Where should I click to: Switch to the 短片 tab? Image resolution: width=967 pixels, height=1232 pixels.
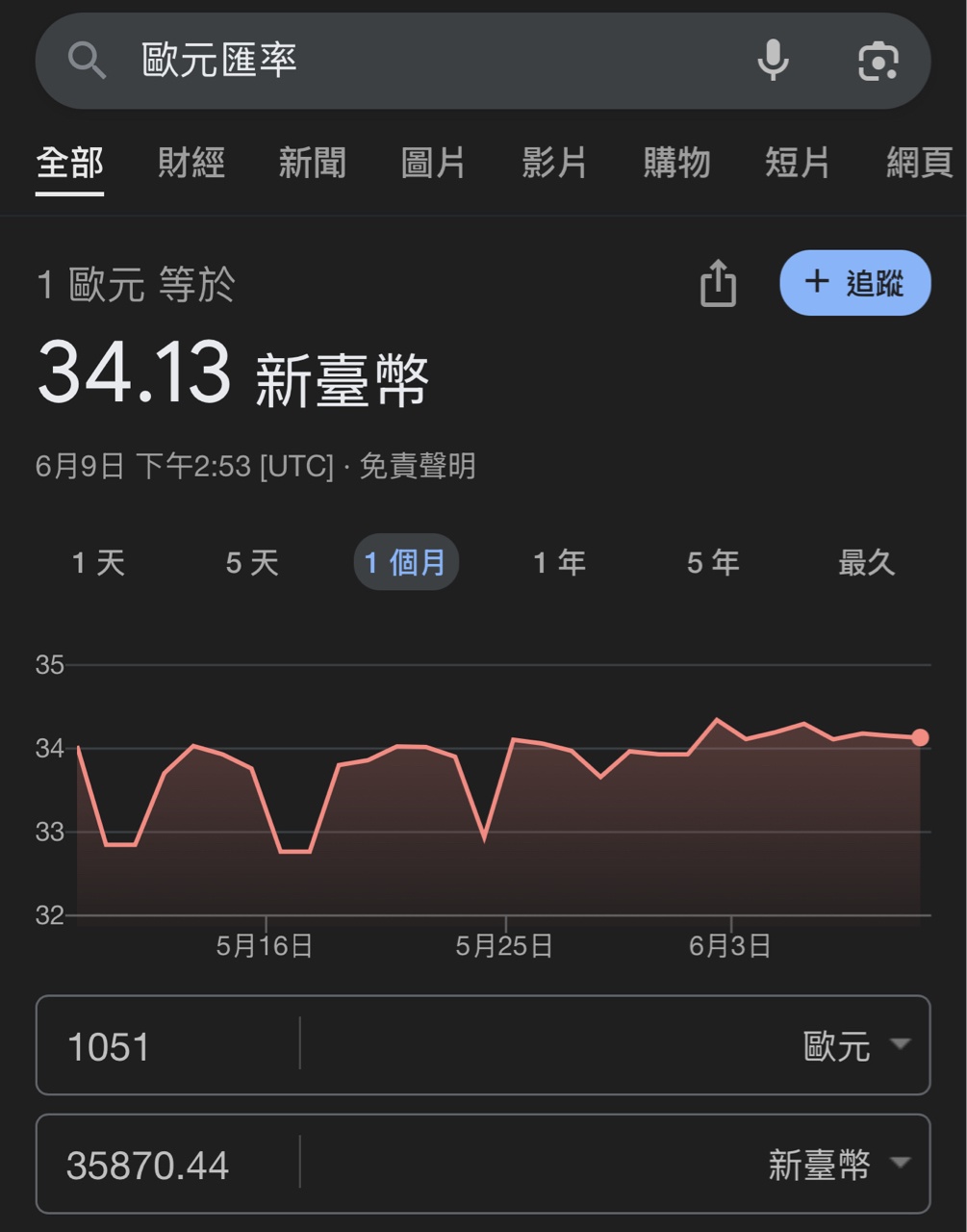[x=798, y=164]
